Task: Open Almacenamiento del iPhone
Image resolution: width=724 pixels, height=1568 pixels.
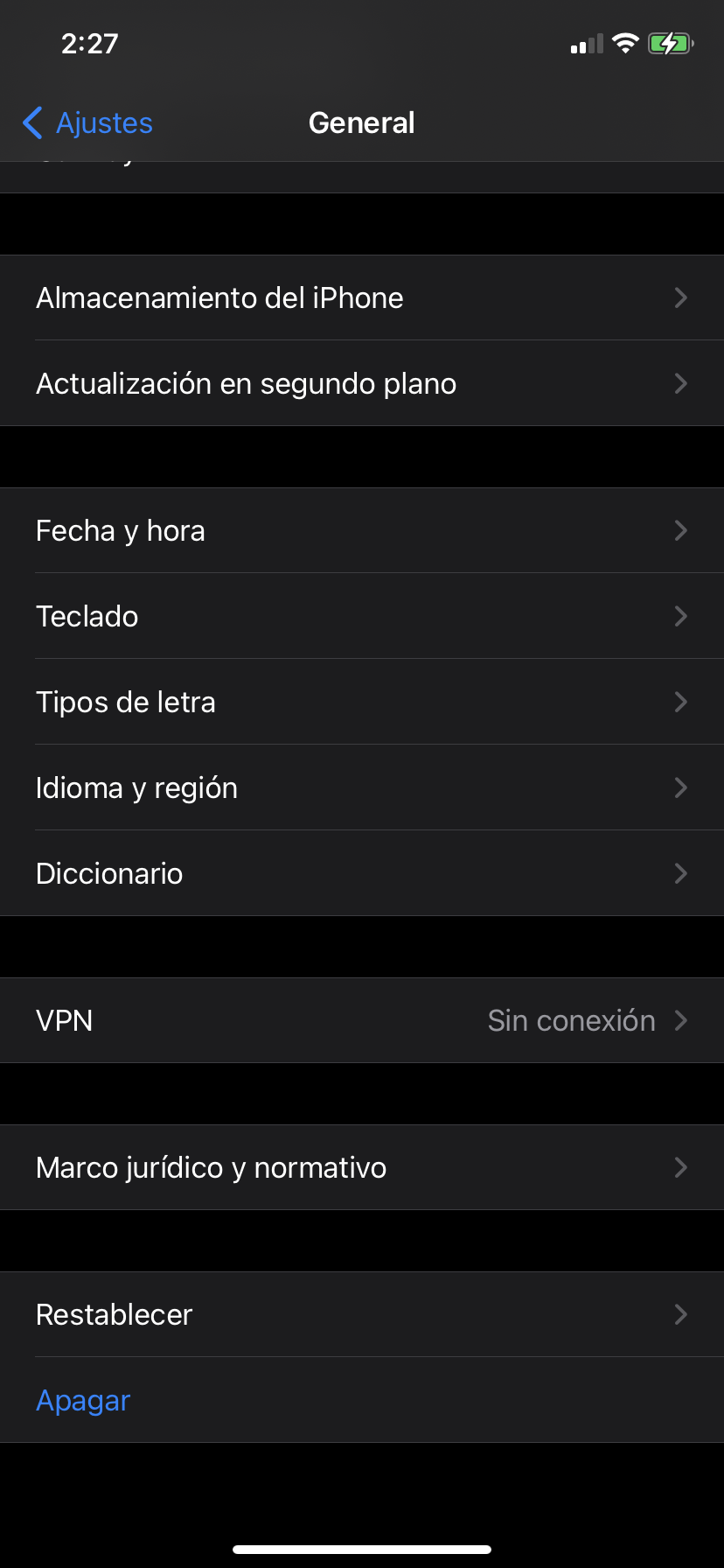Action: (361, 298)
